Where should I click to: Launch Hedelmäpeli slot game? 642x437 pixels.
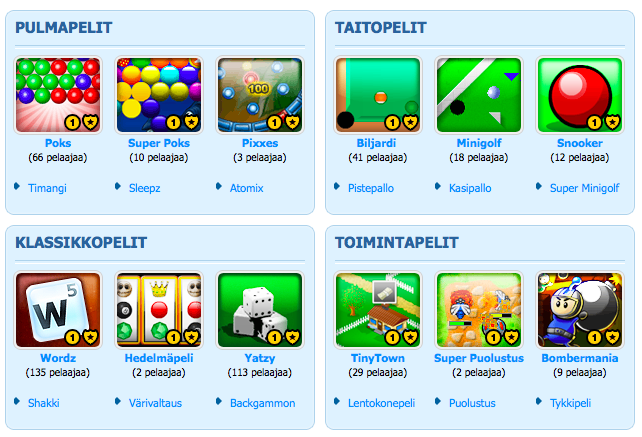pos(158,310)
